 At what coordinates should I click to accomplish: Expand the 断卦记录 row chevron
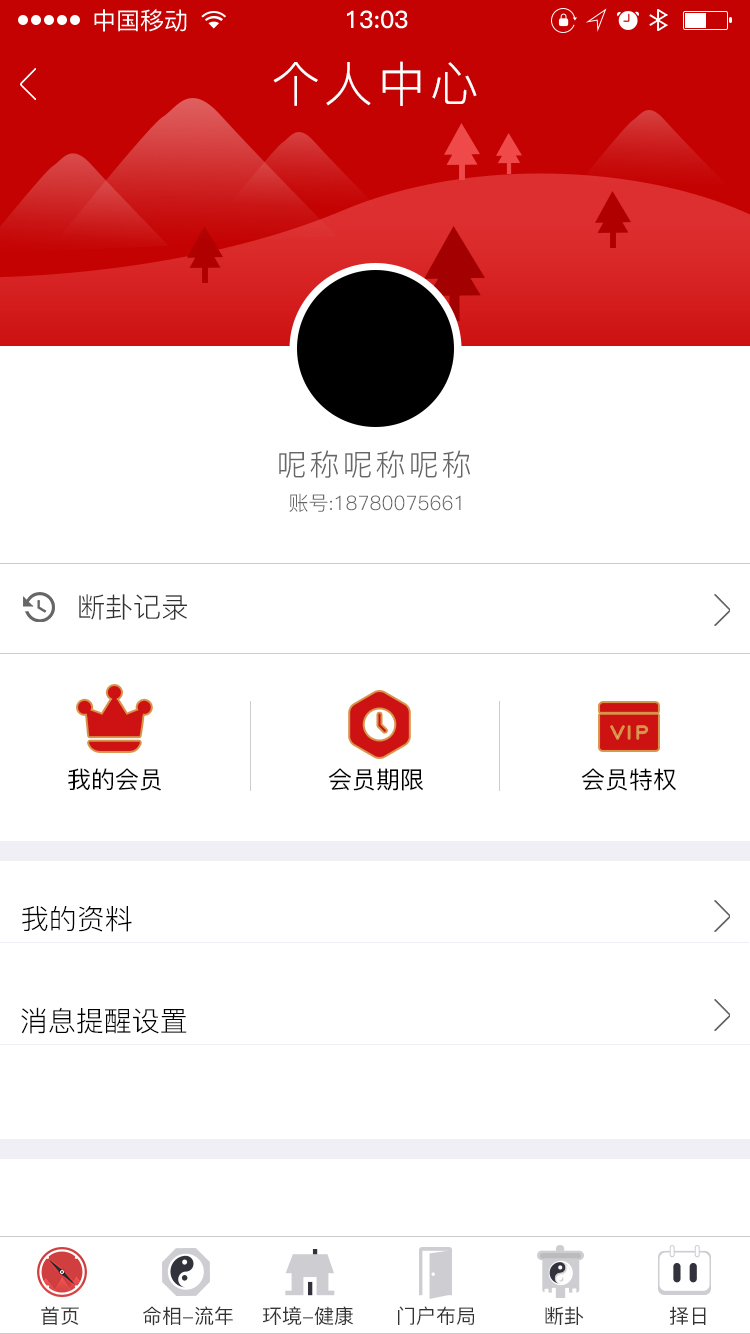(722, 608)
